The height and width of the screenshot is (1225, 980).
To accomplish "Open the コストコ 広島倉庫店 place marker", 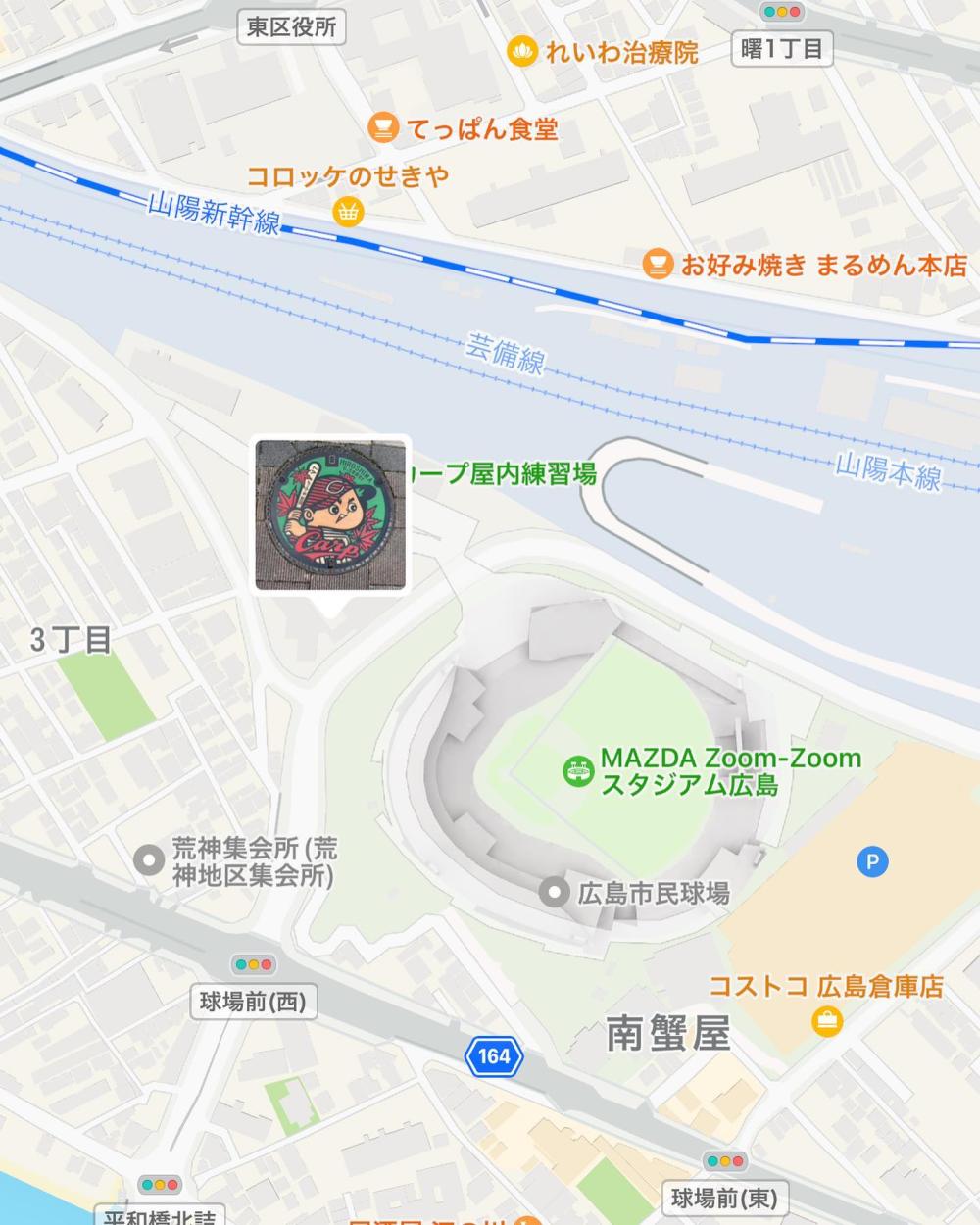I will coord(828,1022).
